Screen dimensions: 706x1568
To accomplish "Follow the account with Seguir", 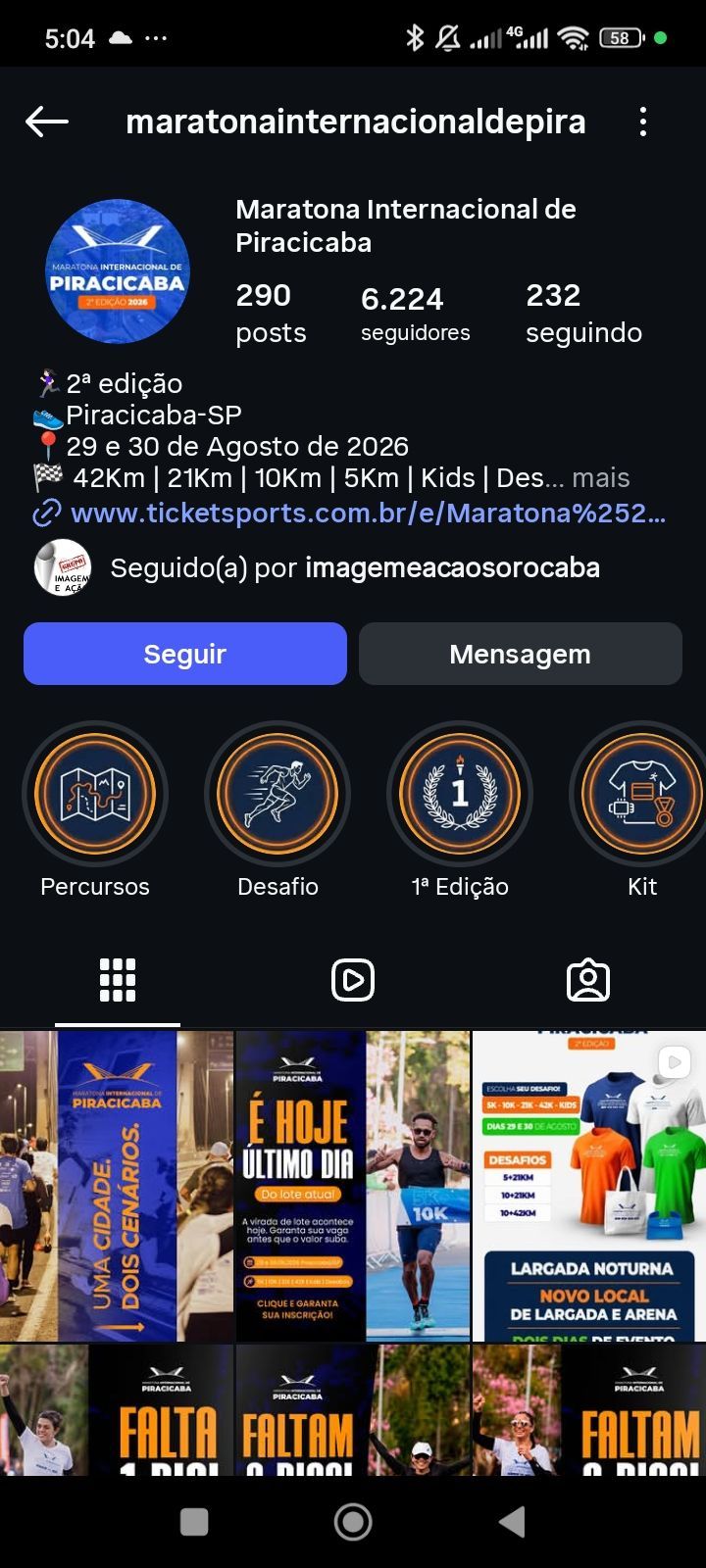I will point(185,654).
